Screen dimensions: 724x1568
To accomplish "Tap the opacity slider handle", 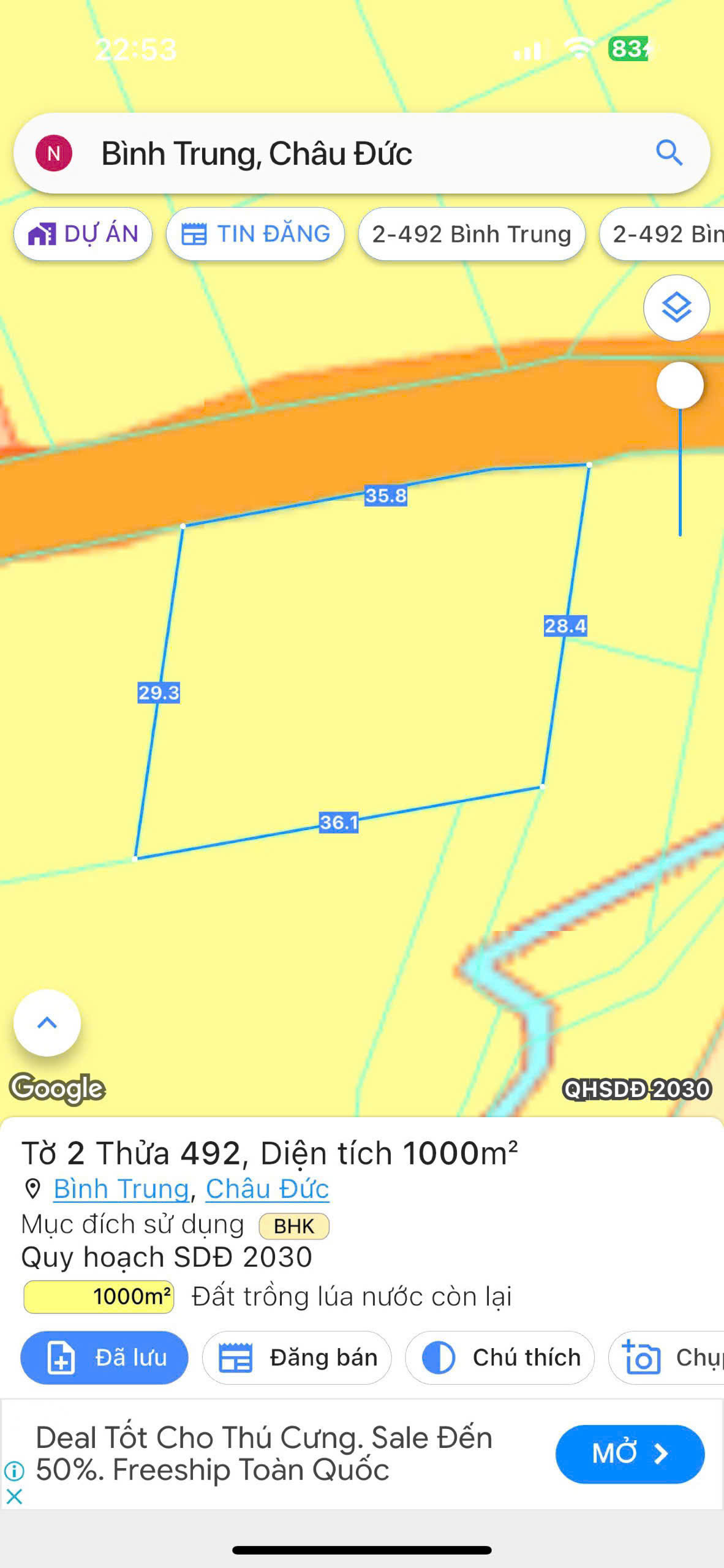I will tap(680, 385).
